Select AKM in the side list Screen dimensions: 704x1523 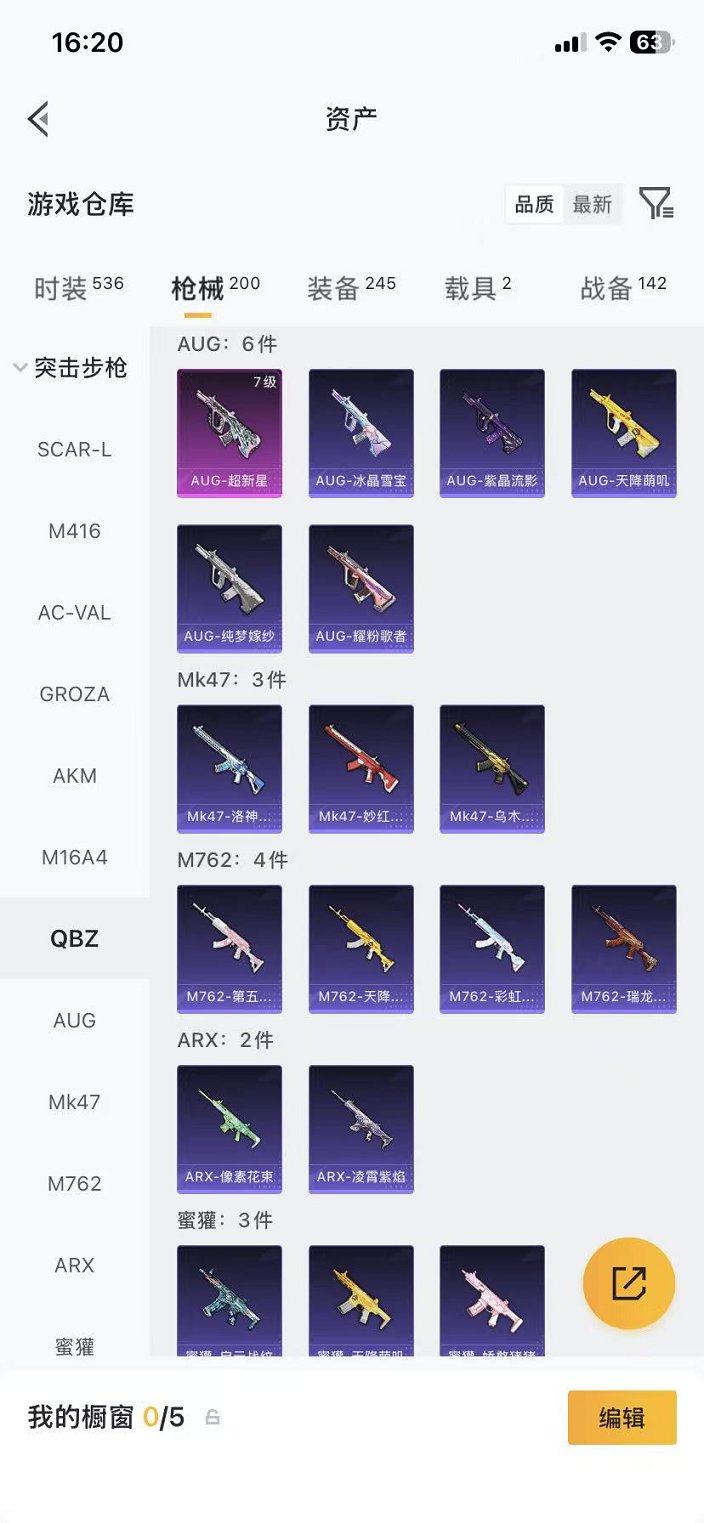74,776
